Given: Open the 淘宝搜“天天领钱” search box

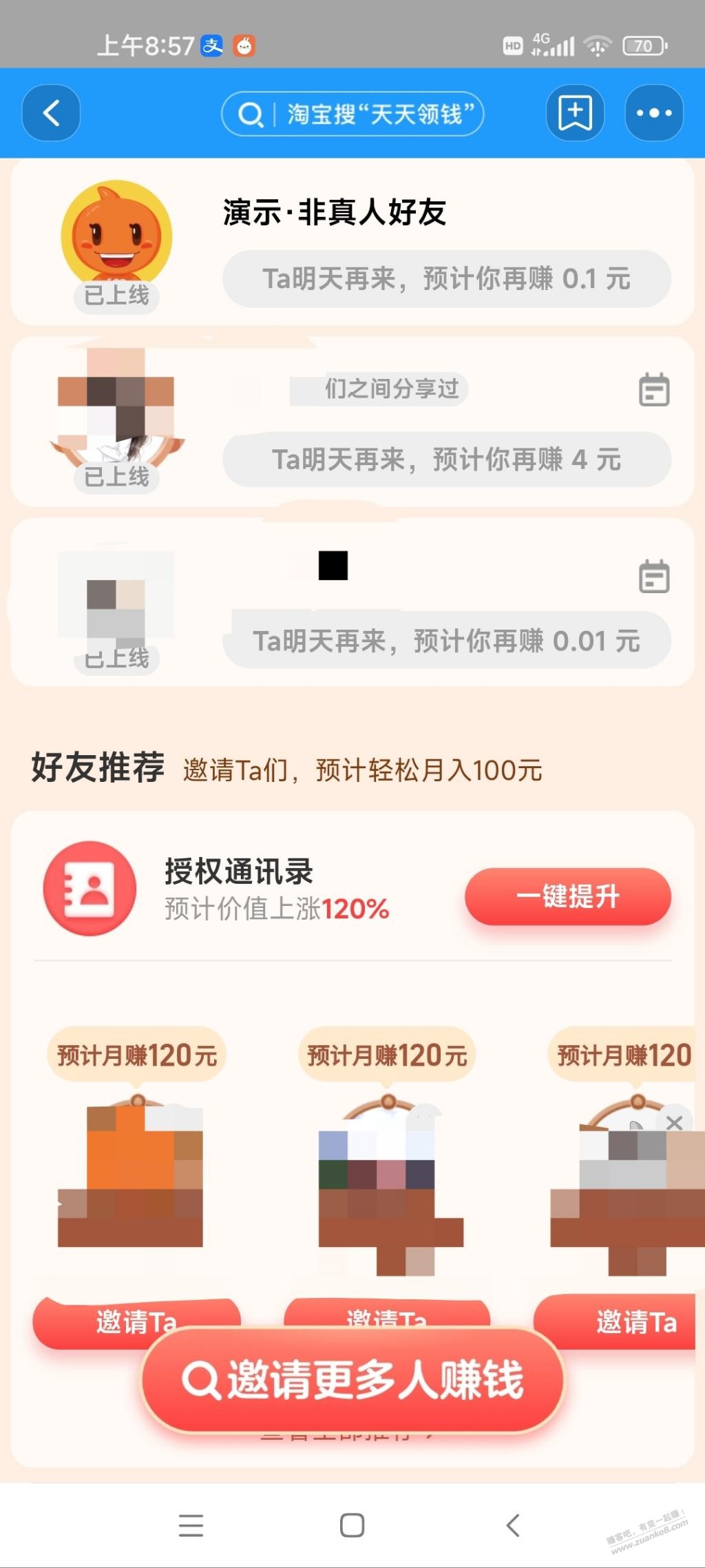Looking at the screenshot, I should (x=352, y=114).
